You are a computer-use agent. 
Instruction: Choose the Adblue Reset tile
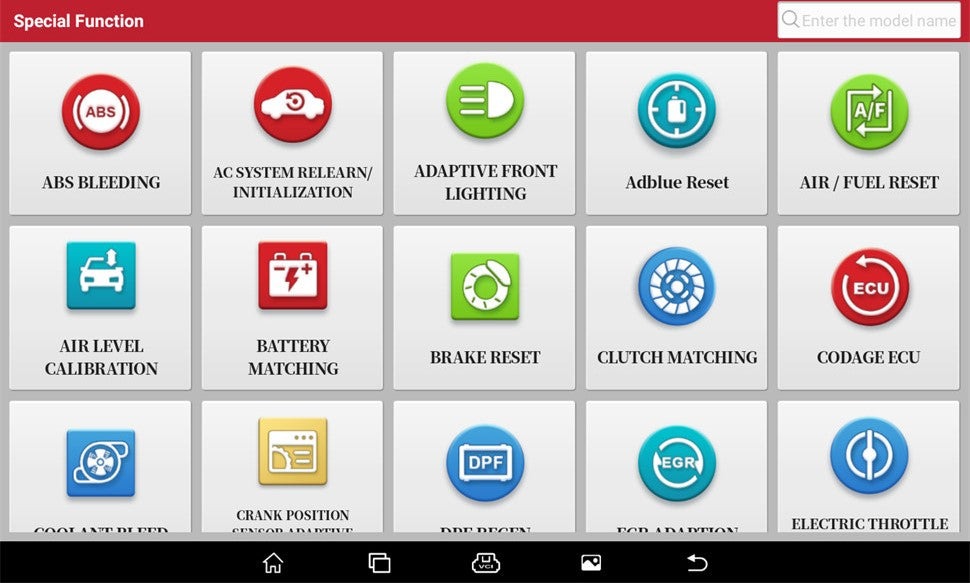coord(676,133)
